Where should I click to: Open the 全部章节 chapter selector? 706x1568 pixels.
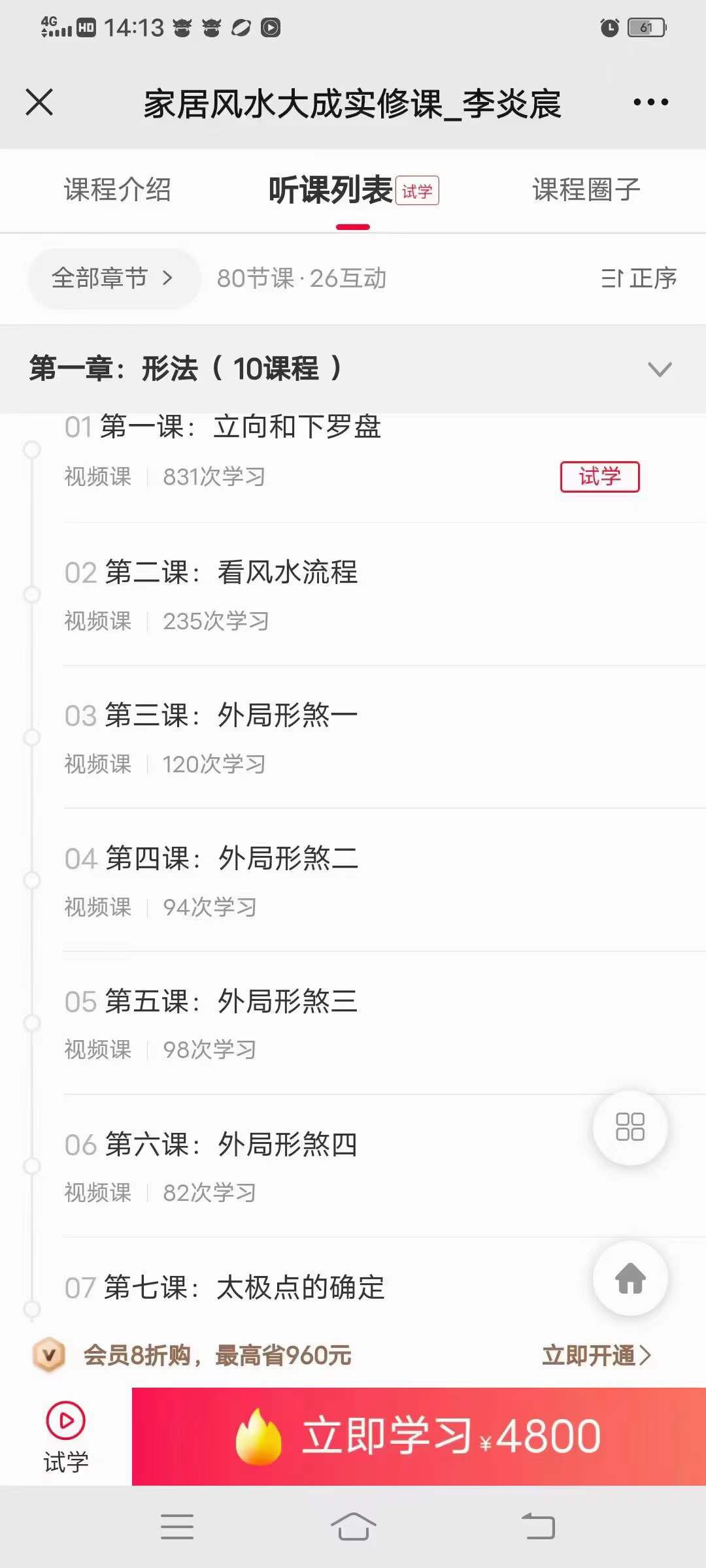click(113, 278)
